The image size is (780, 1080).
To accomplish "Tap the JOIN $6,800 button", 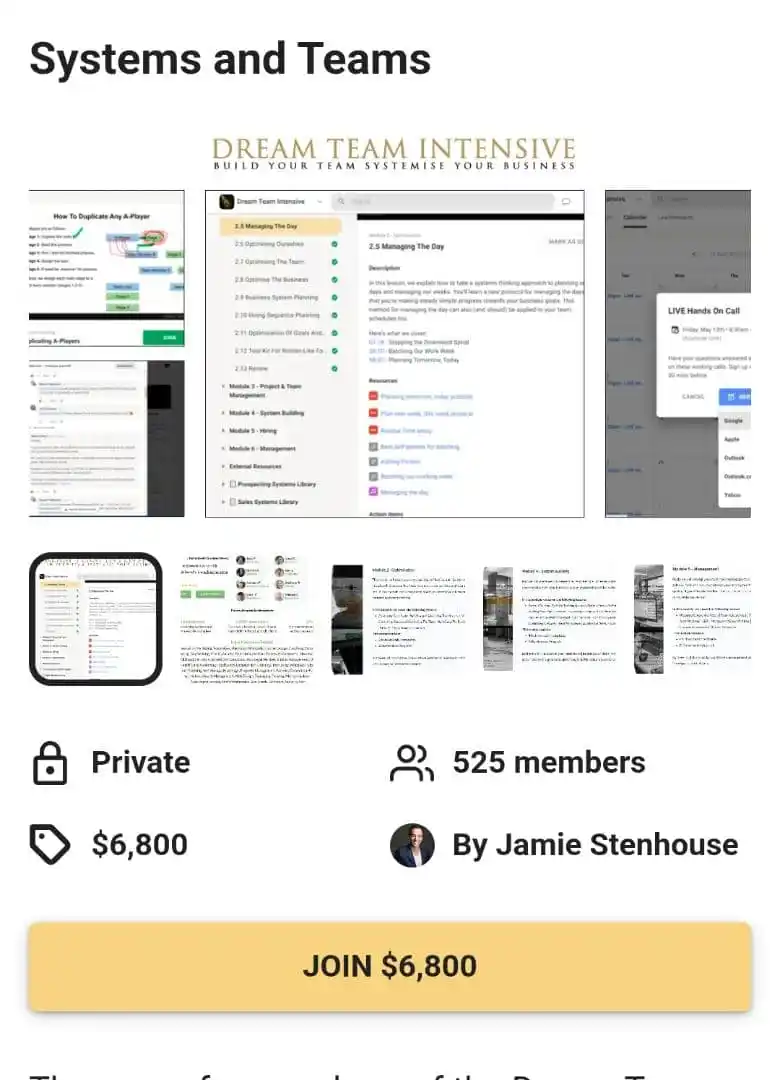I will [390, 966].
